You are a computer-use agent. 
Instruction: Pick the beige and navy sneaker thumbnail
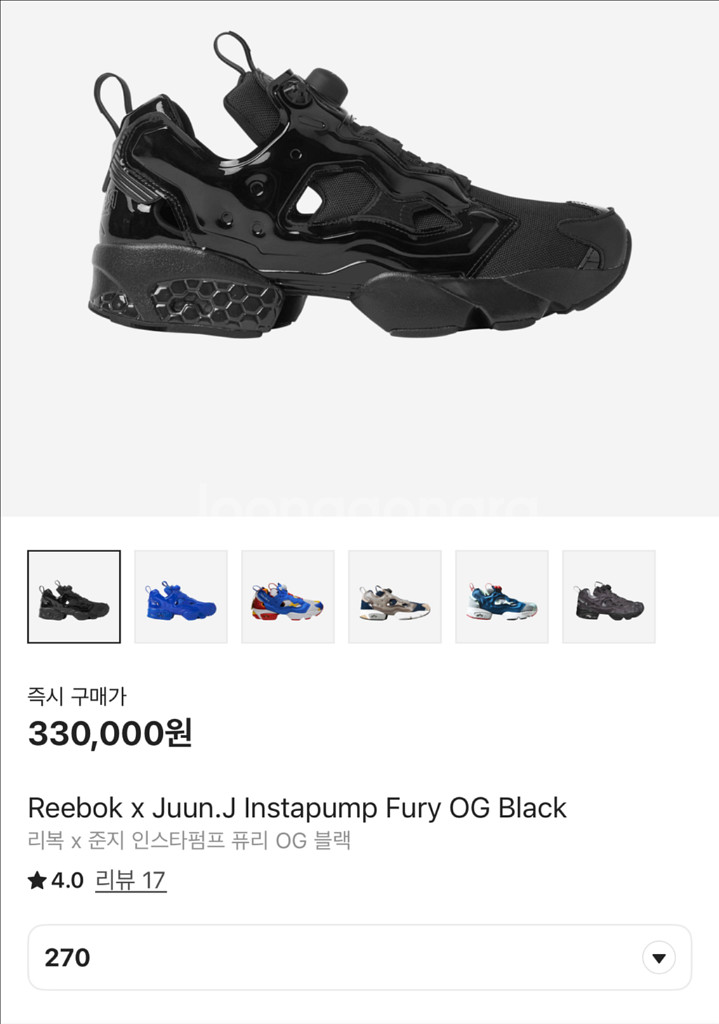(x=395, y=597)
